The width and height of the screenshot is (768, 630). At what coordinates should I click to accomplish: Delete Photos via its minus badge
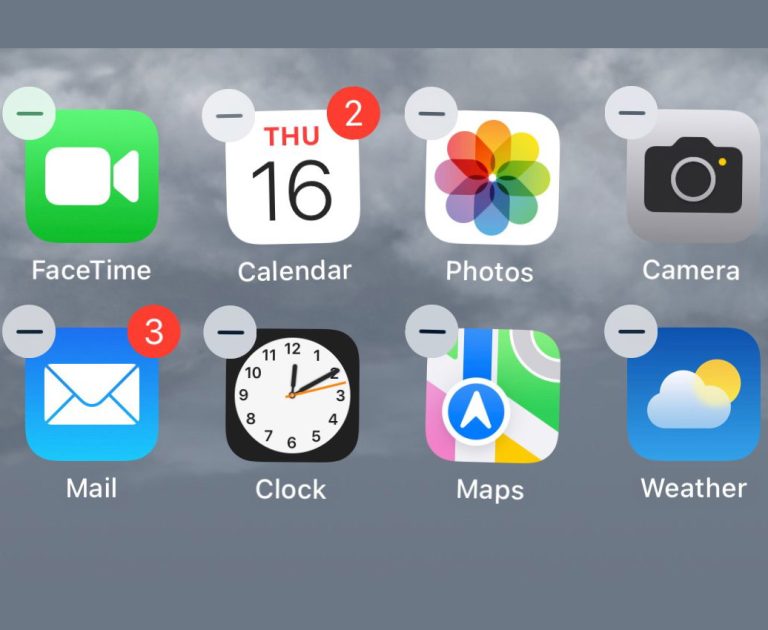(431, 113)
